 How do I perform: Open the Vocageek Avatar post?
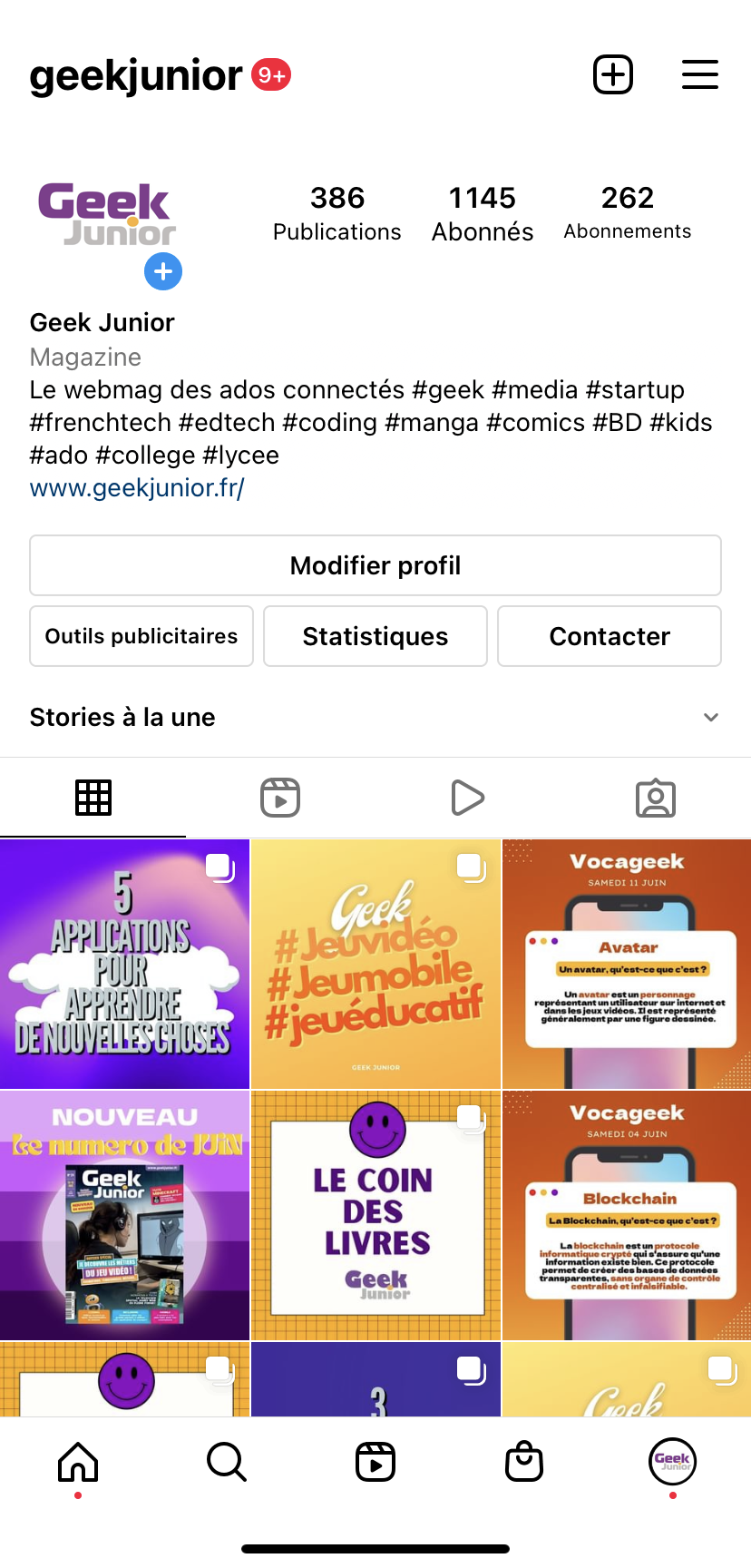click(x=627, y=964)
